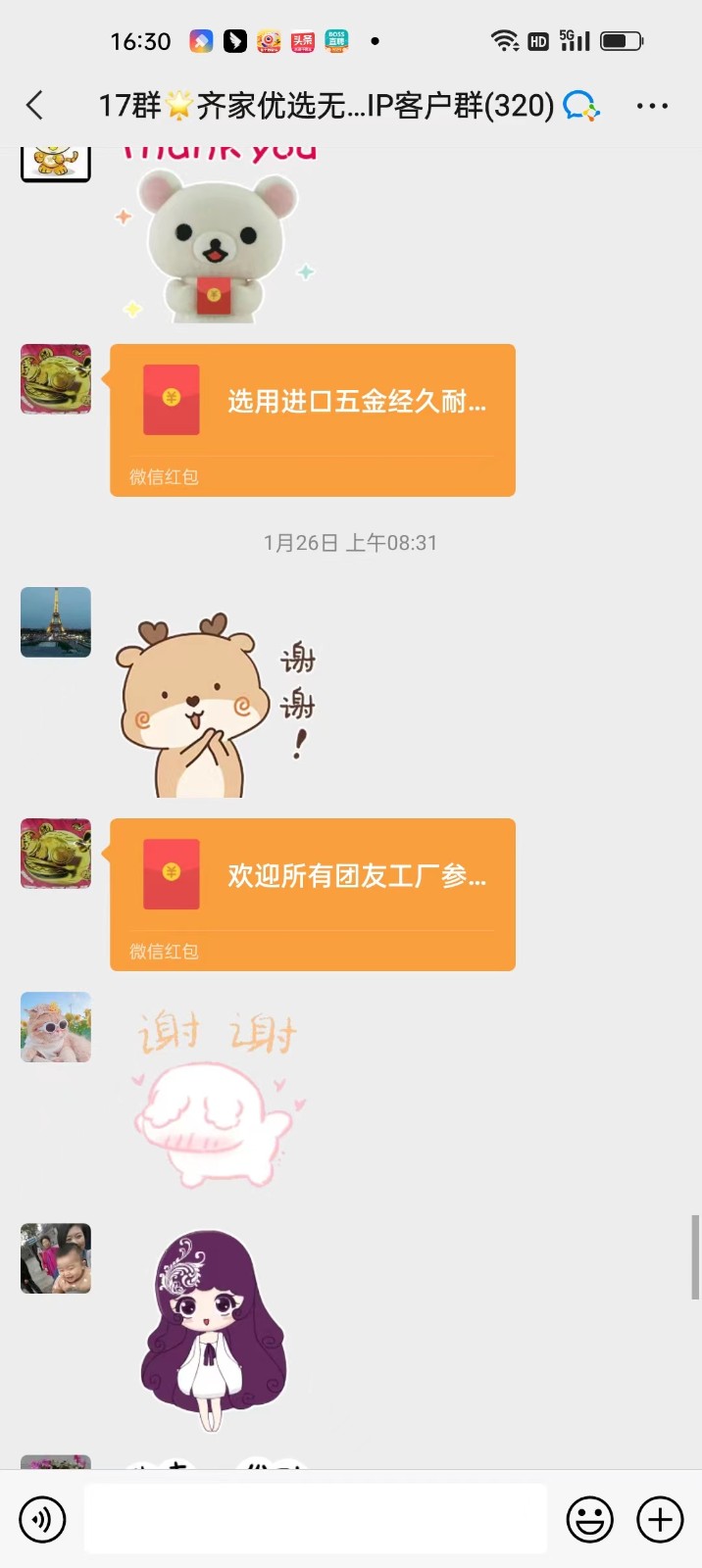Go back from the group chat
Image resolution: width=702 pixels, height=1568 pixels.
(35, 105)
